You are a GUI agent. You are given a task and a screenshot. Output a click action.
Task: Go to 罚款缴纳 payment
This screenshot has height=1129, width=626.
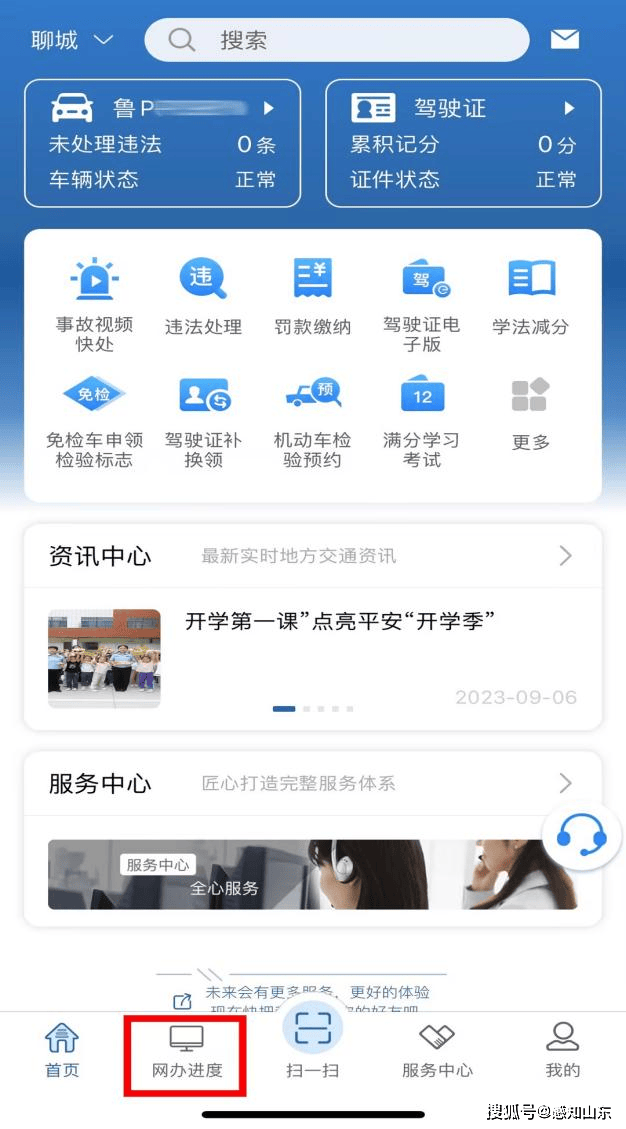(312, 298)
